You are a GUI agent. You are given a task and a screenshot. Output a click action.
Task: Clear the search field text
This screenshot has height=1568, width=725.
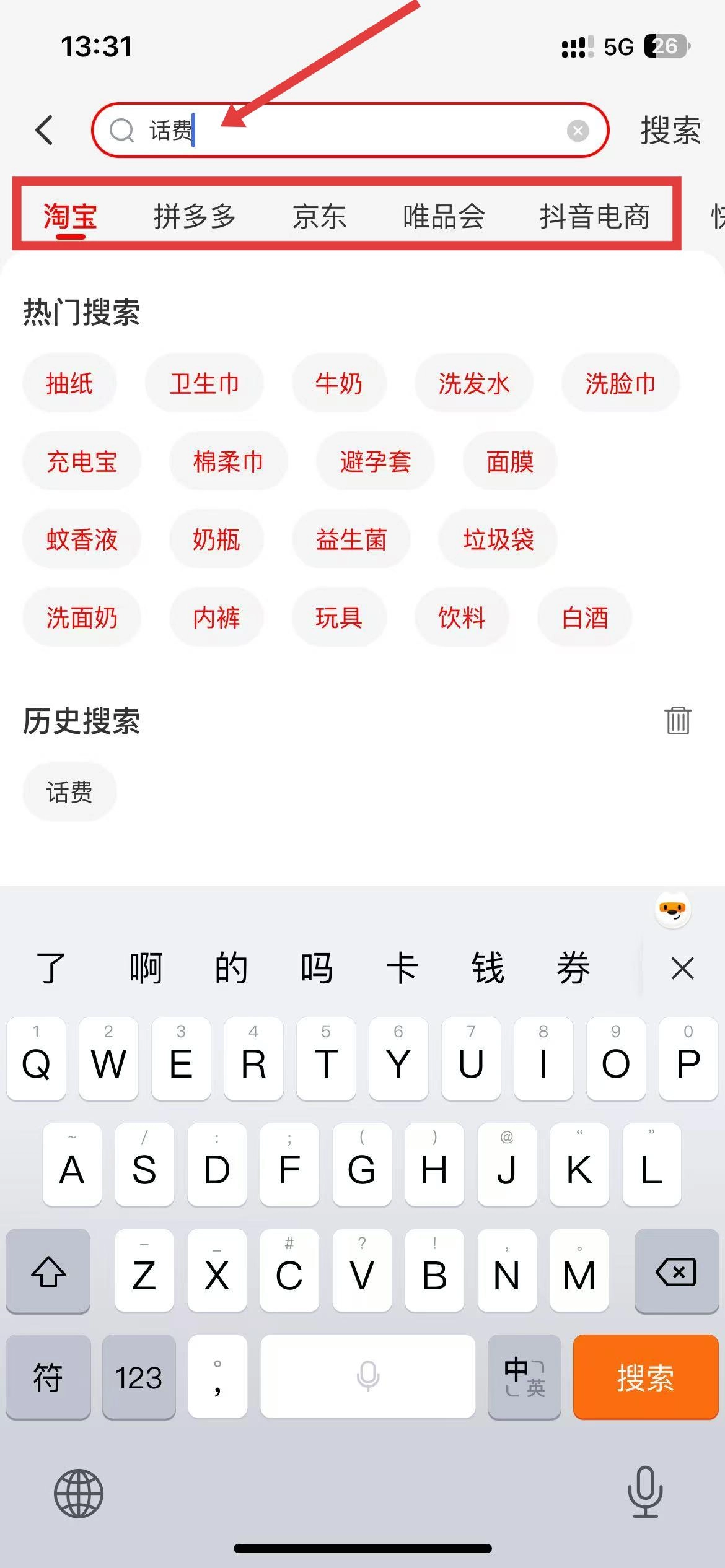[578, 131]
